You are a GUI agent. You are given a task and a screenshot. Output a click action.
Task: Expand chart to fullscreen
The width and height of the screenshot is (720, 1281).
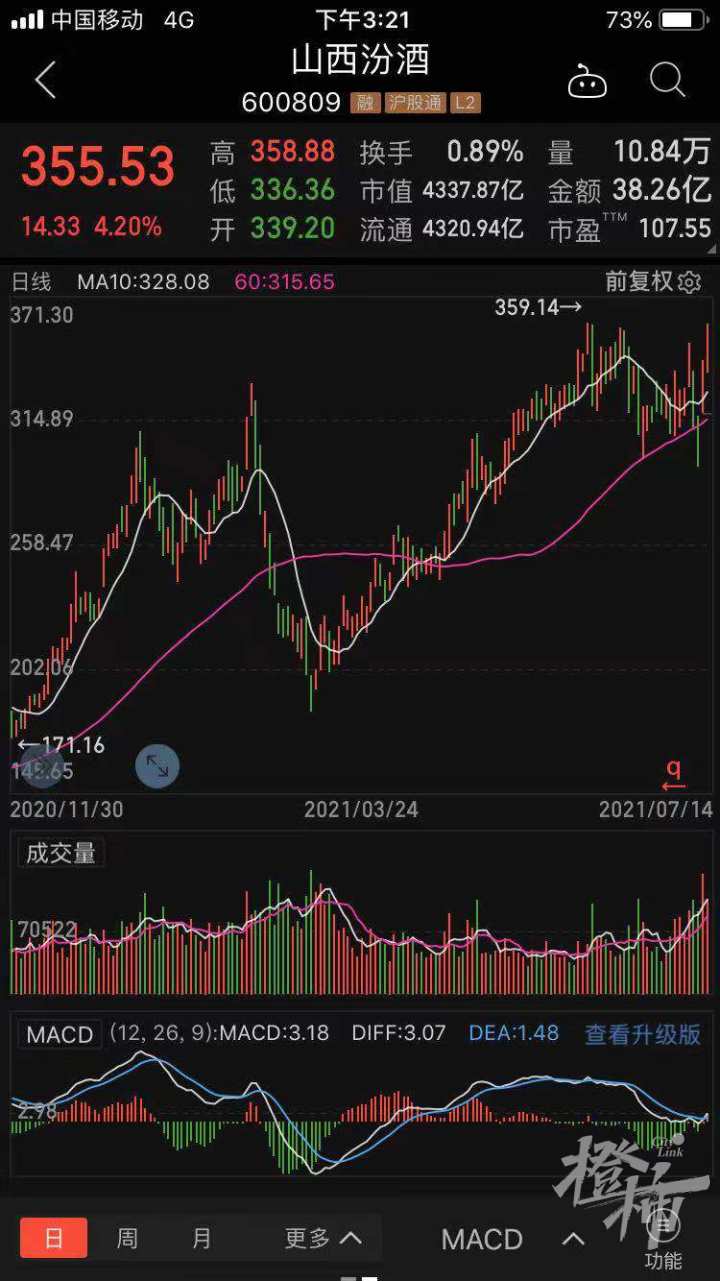tap(157, 766)
